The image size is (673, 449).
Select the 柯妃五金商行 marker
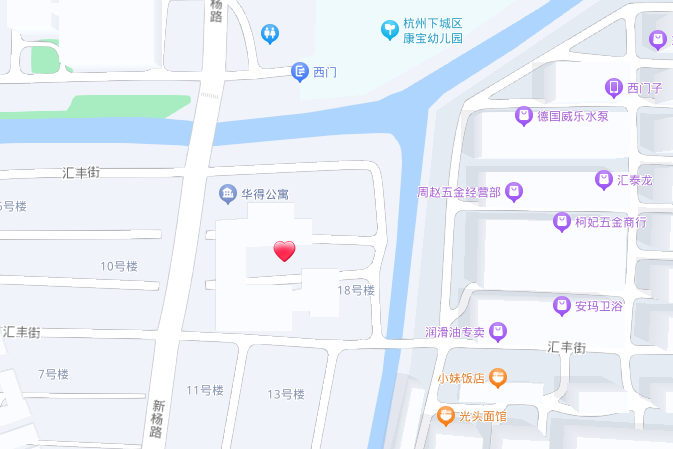(x=561, y=221)
